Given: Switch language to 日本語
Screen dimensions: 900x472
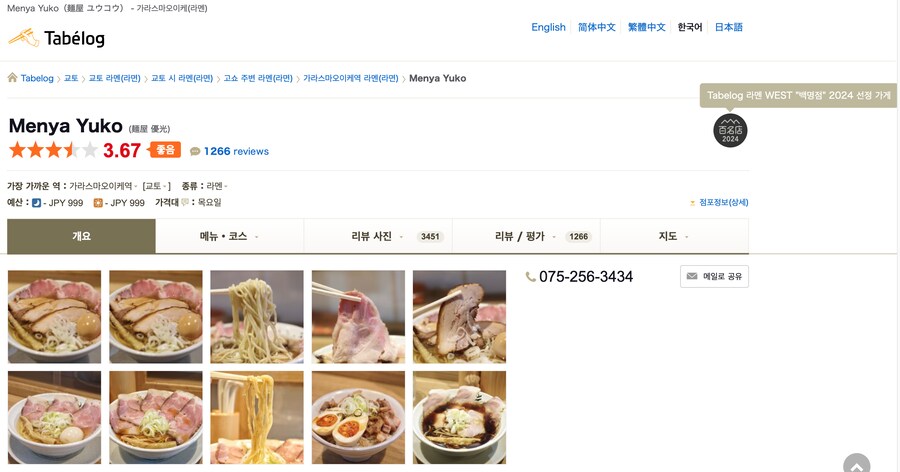Looking at the screenshot, I should (728, 27).
